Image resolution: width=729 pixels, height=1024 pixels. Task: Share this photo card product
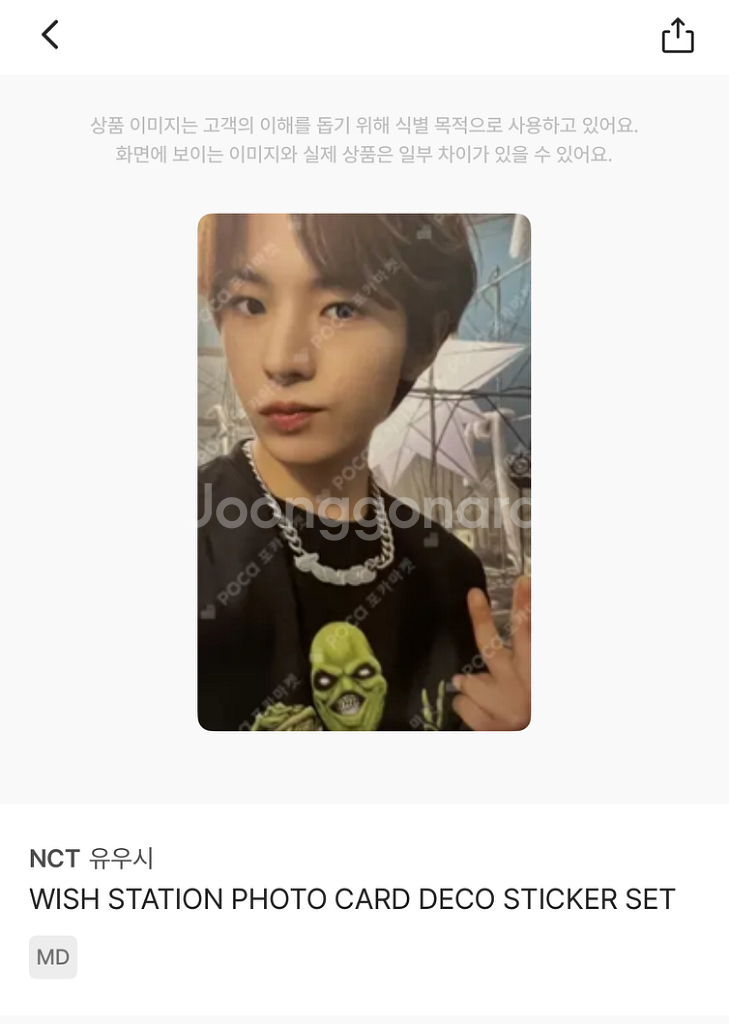(x=677, y=36)
